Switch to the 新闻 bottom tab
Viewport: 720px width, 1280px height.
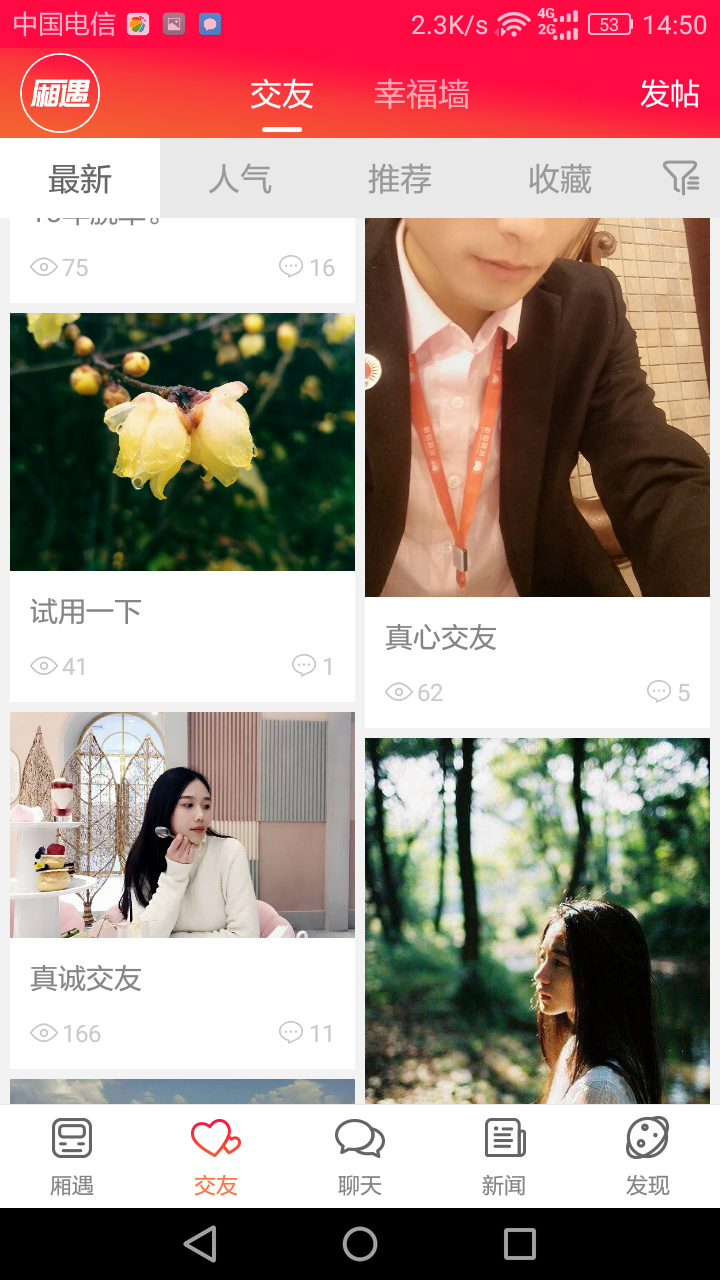[x=504, y=1157]
